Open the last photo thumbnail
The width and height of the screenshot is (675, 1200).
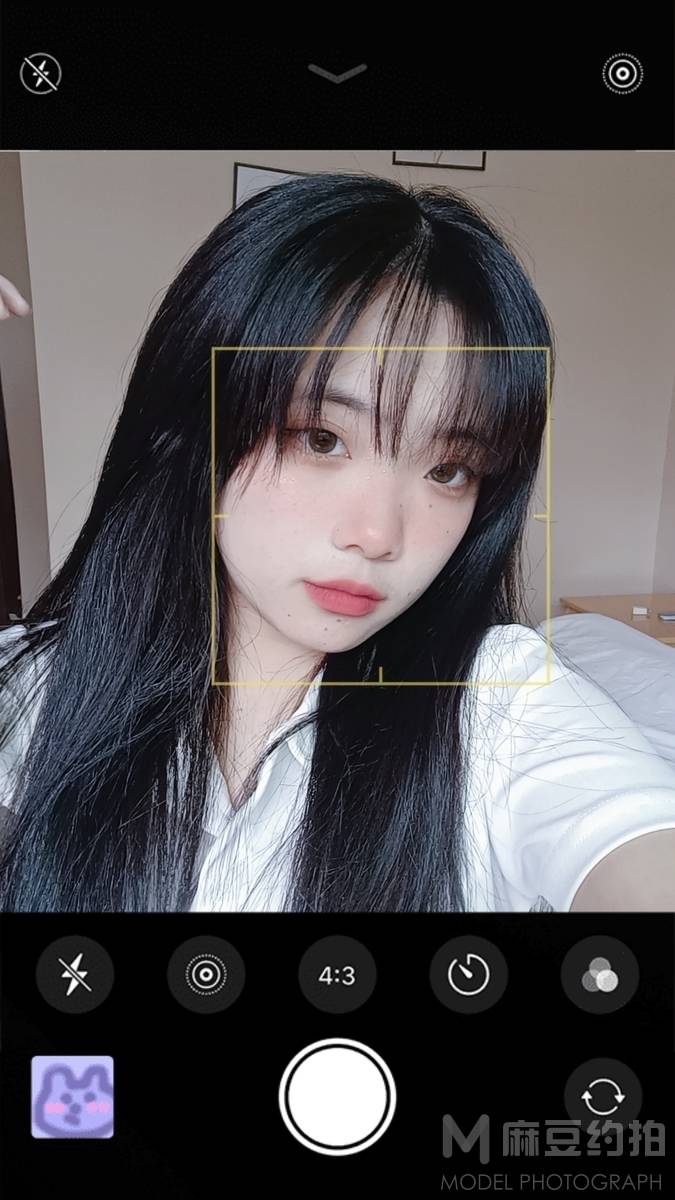tap(72, 1097)
